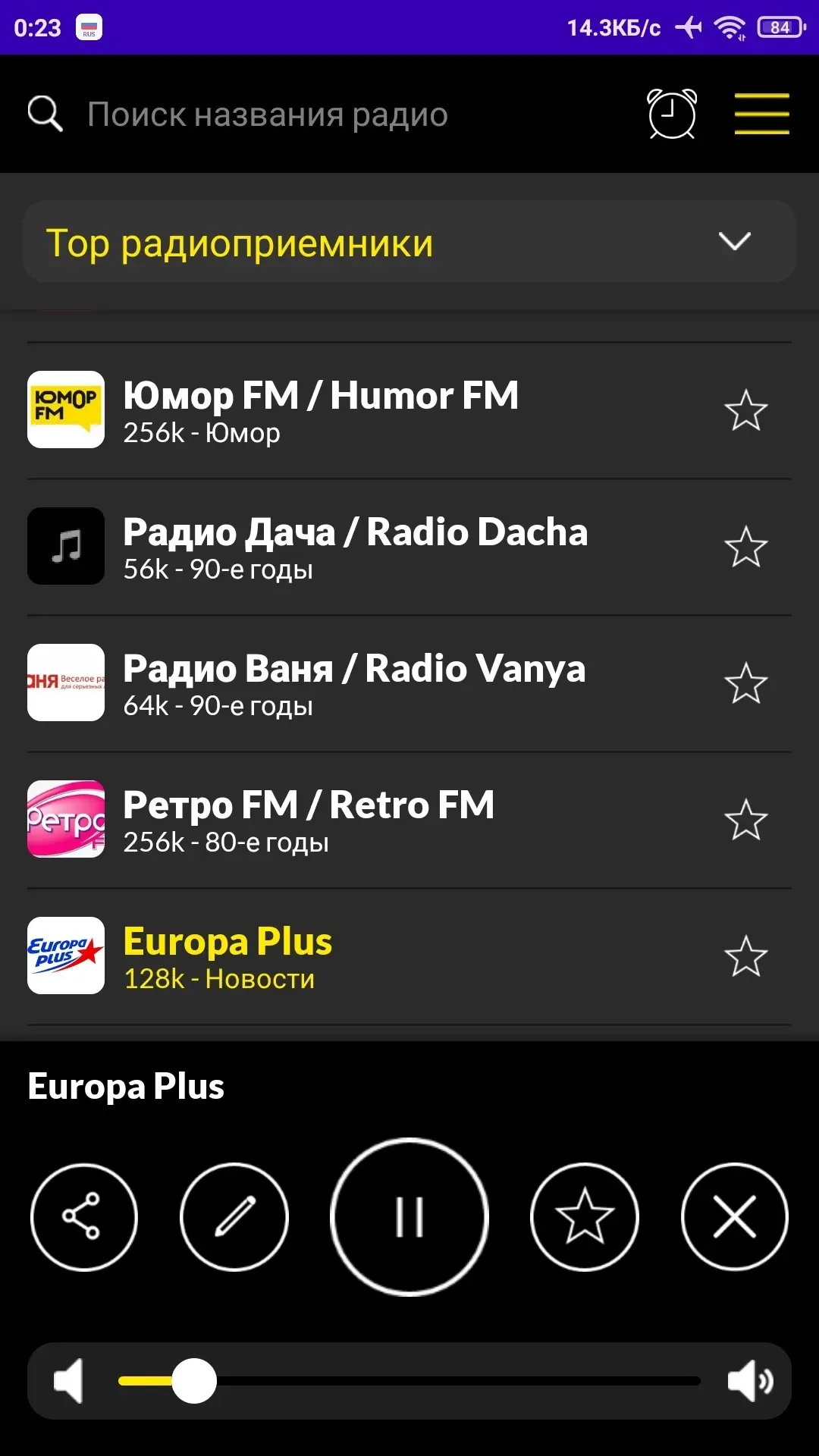
Task: Edit the station with the pencil button
Action: coord(234,1216)
